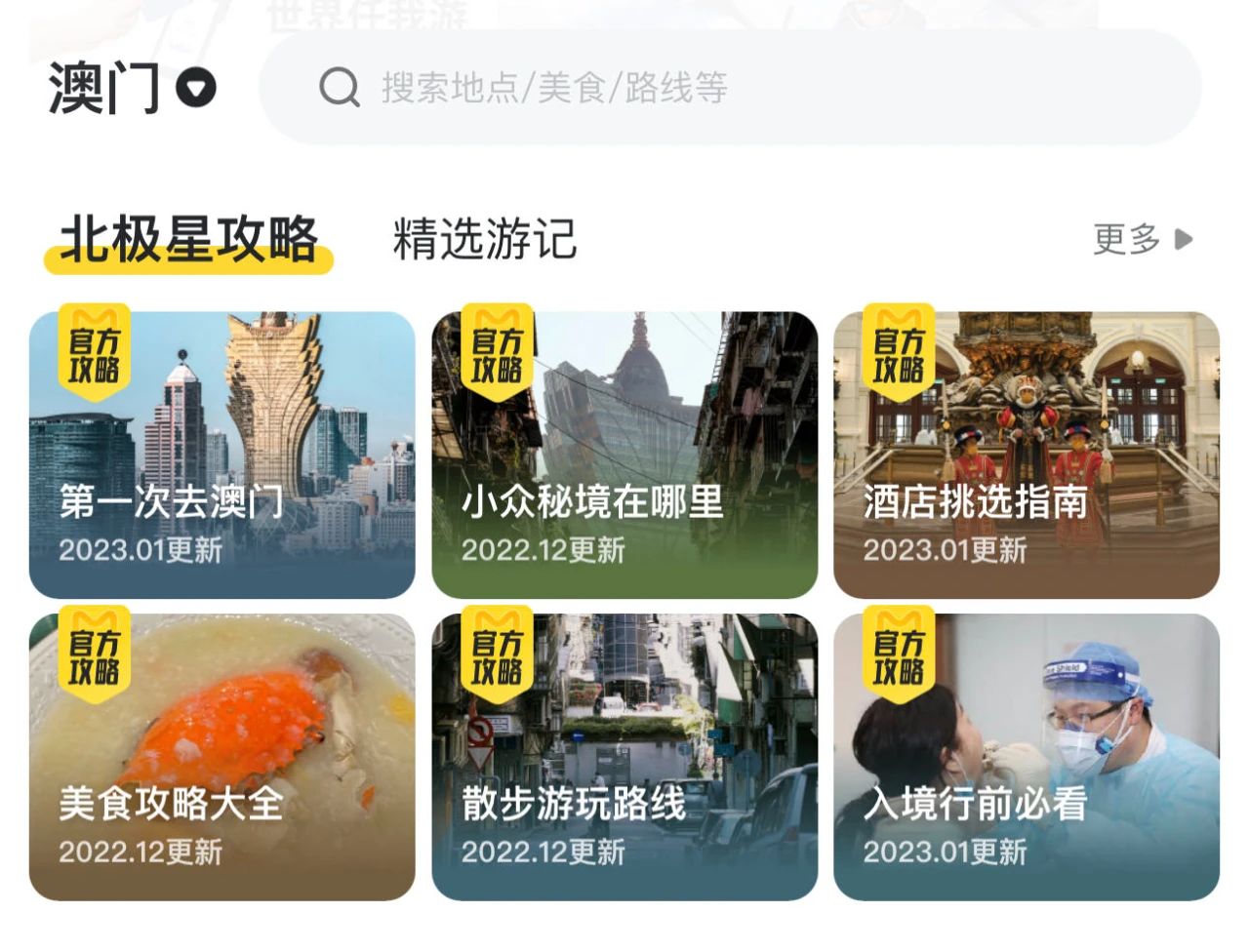Select the 北极星攻略 tab

click(188, 240)
